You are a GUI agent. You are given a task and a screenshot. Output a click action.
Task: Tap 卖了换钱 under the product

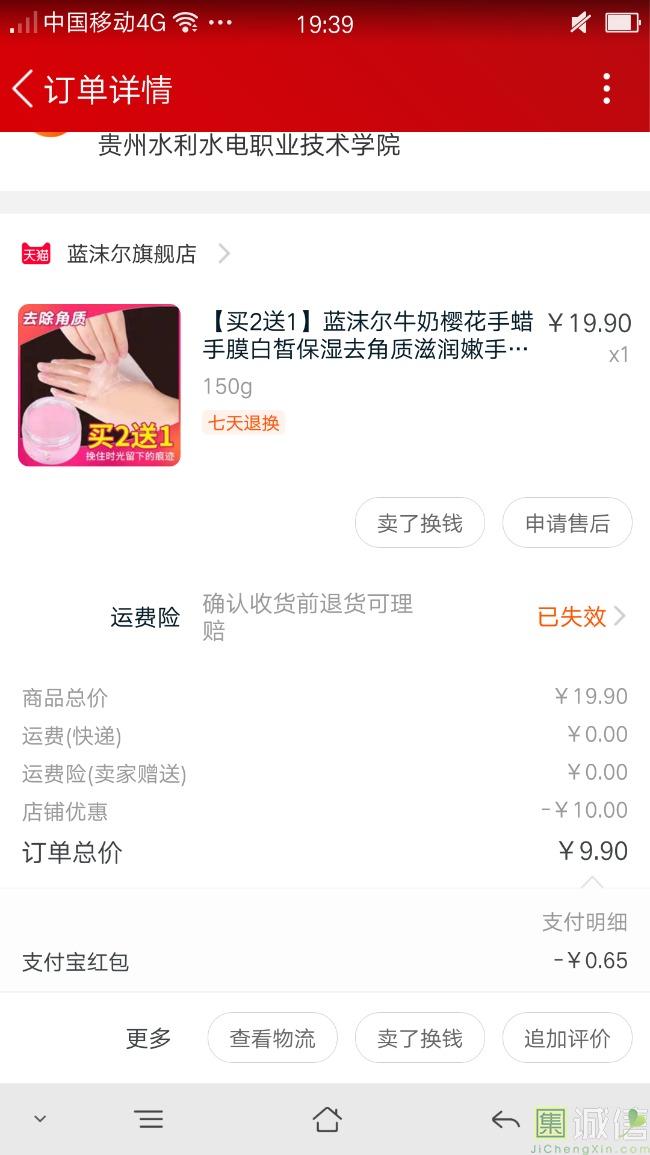point(420,523)
